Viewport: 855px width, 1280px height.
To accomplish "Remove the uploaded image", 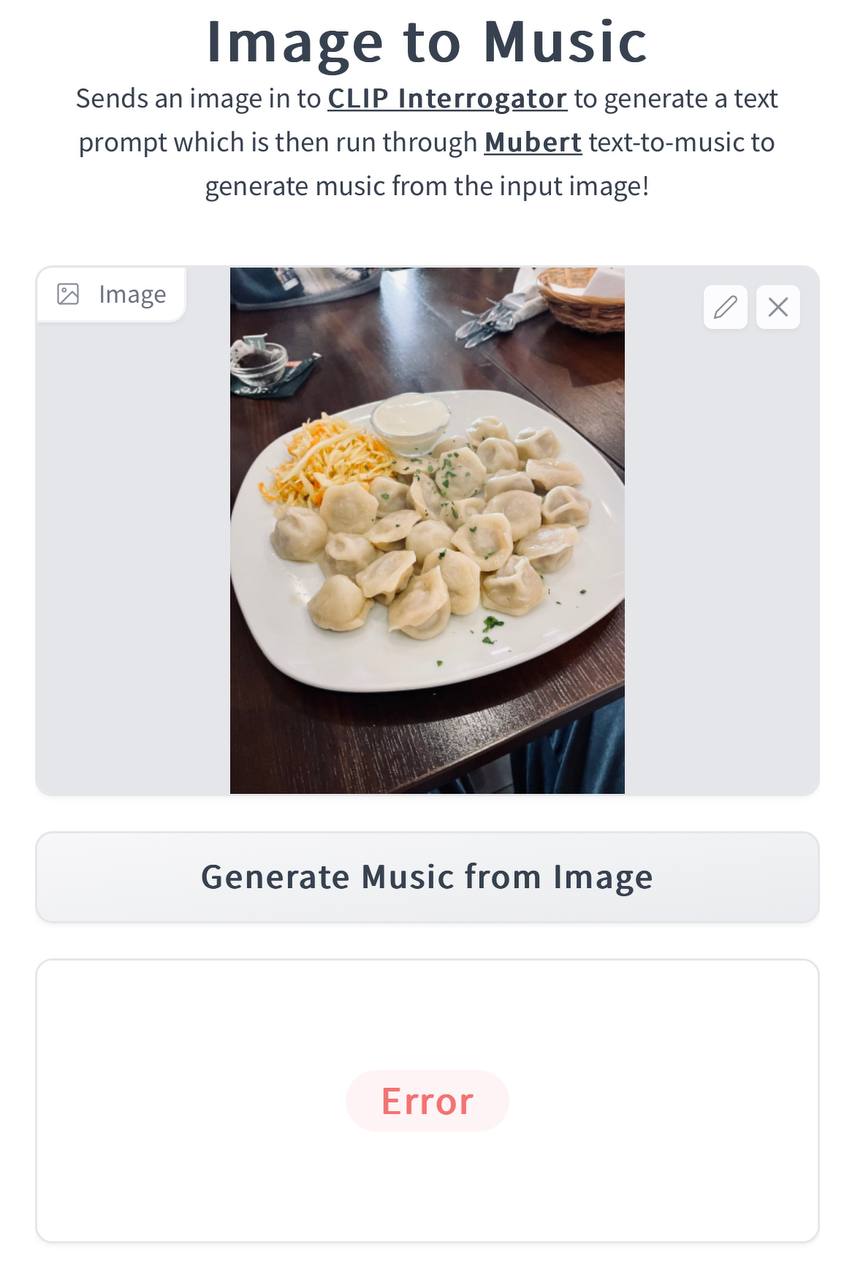I will click(778, 307).
